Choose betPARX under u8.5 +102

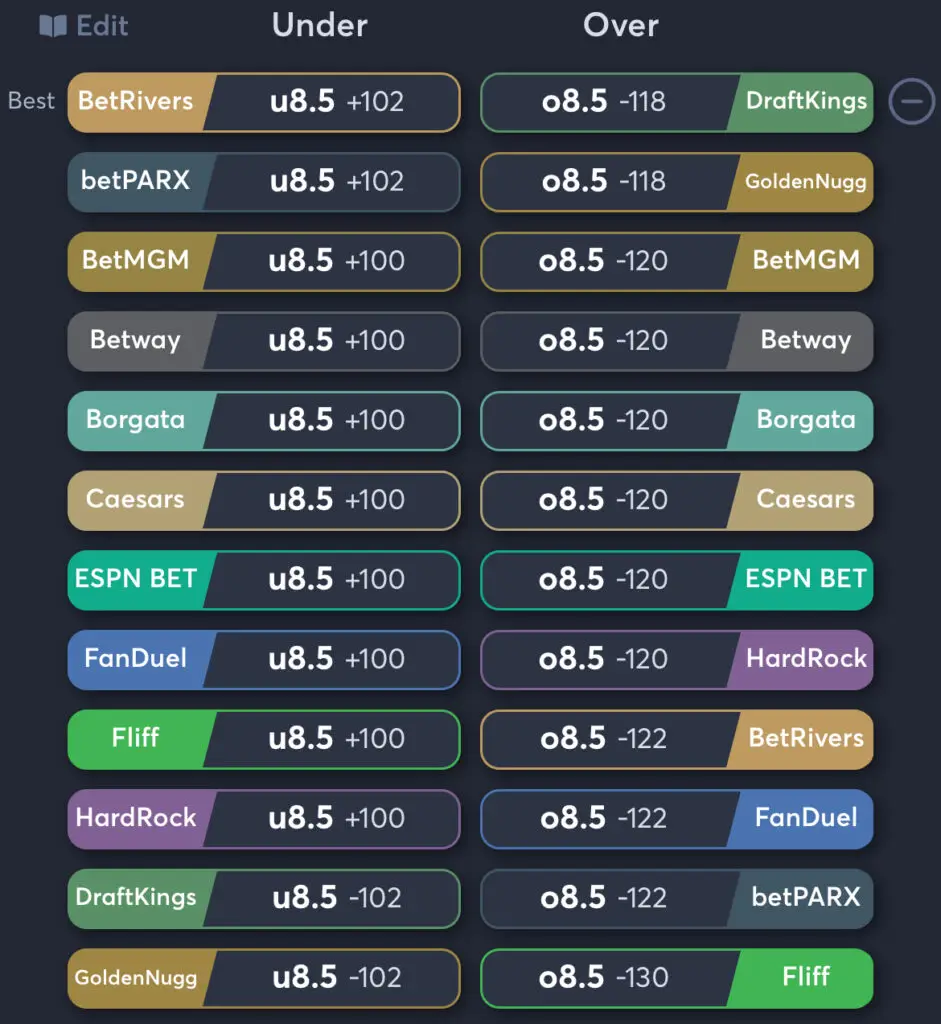[x=264, y=181]
